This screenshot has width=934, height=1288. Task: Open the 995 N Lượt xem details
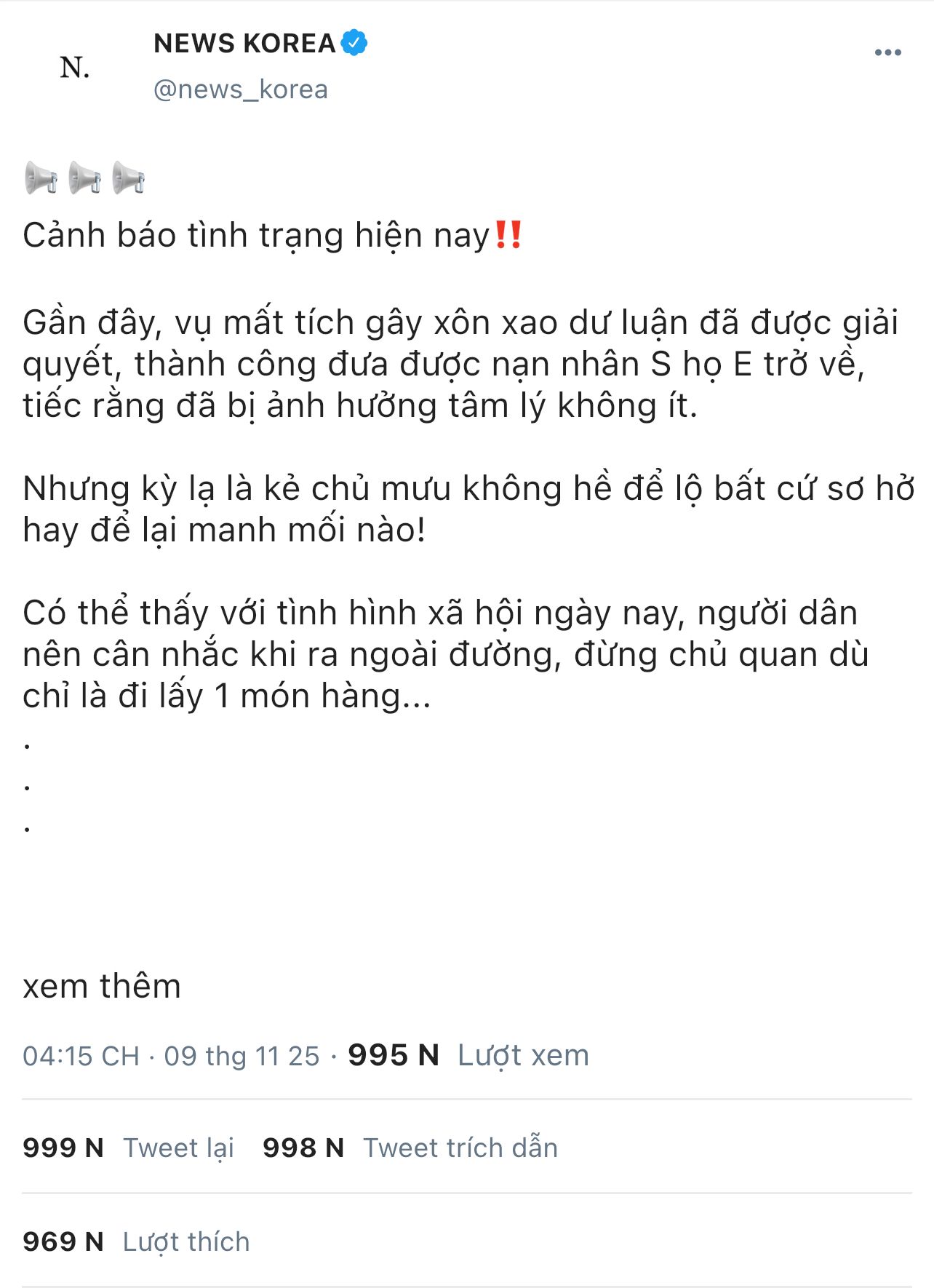468,1055
